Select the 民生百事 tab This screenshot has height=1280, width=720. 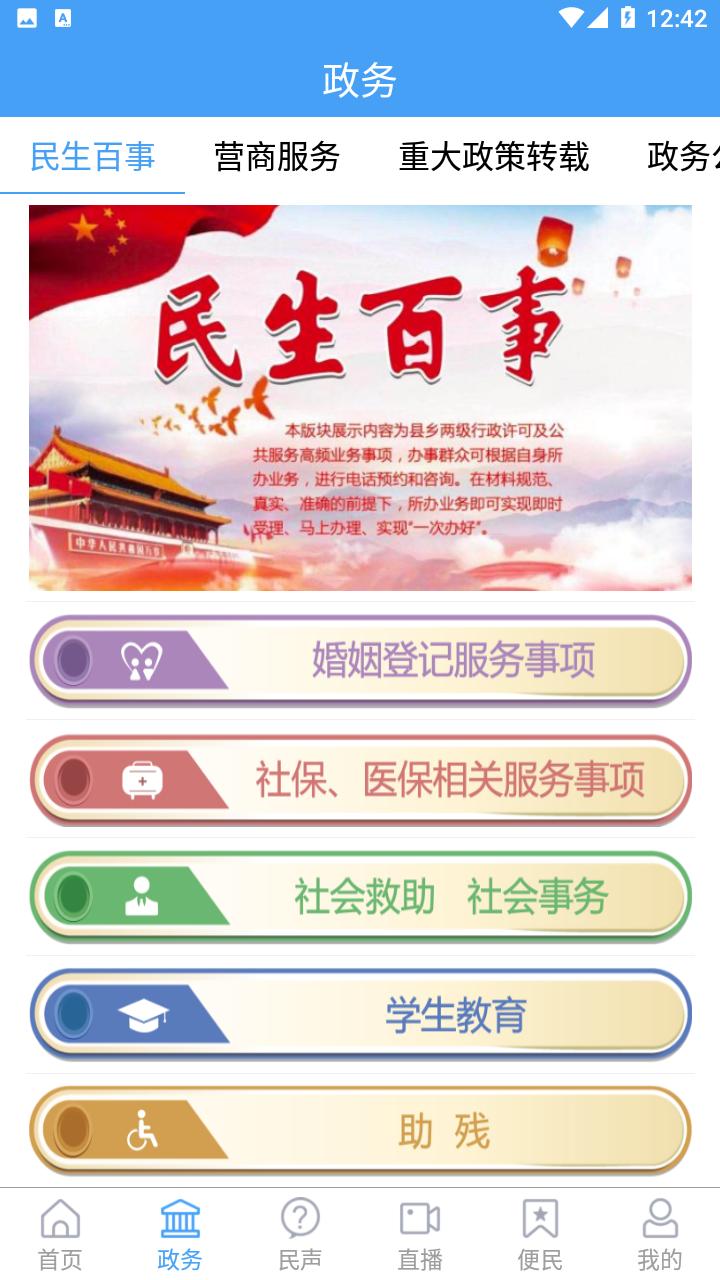93,157
